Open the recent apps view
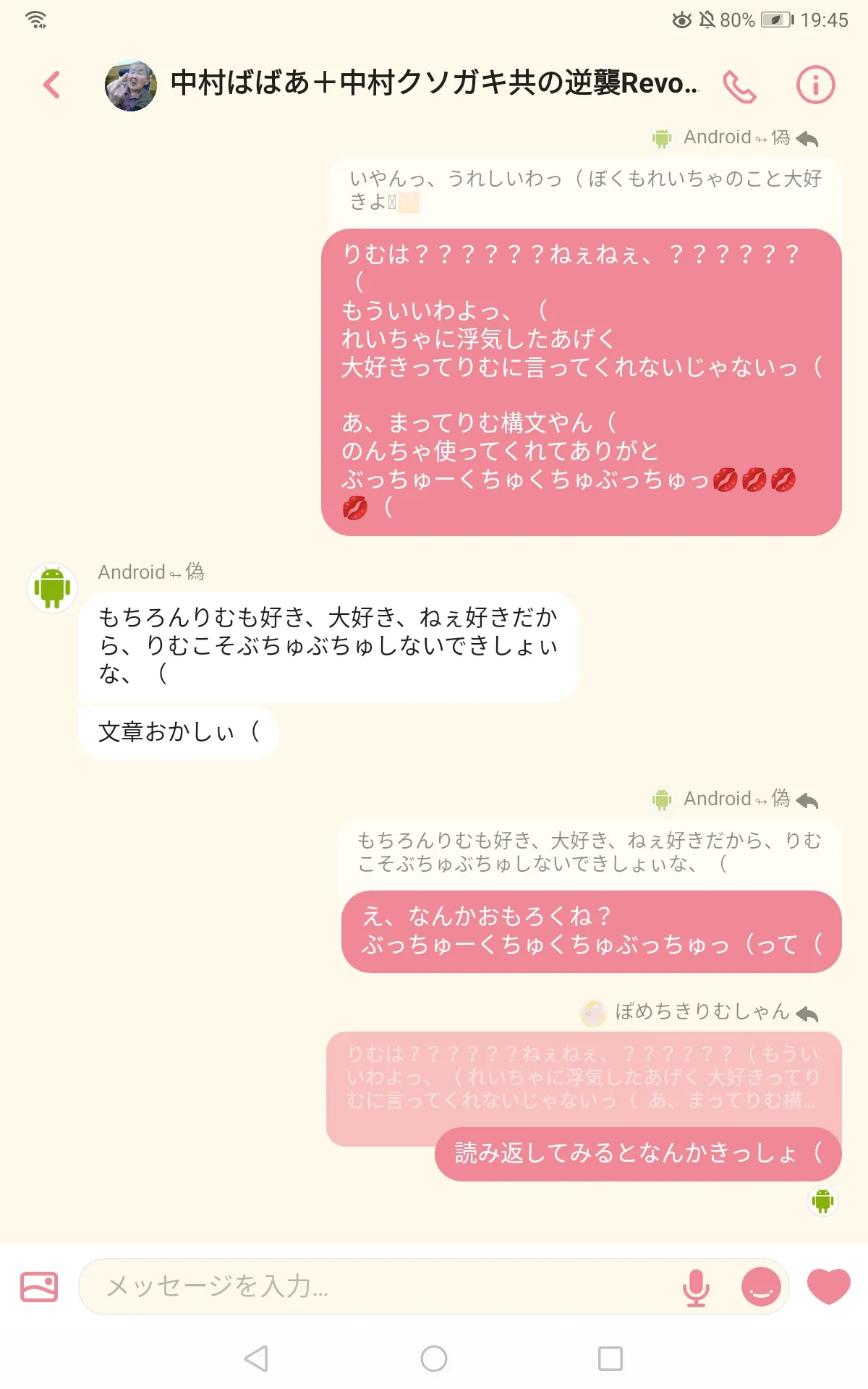The width and height of the screenshot is (868, 1389). [610, 1359]
